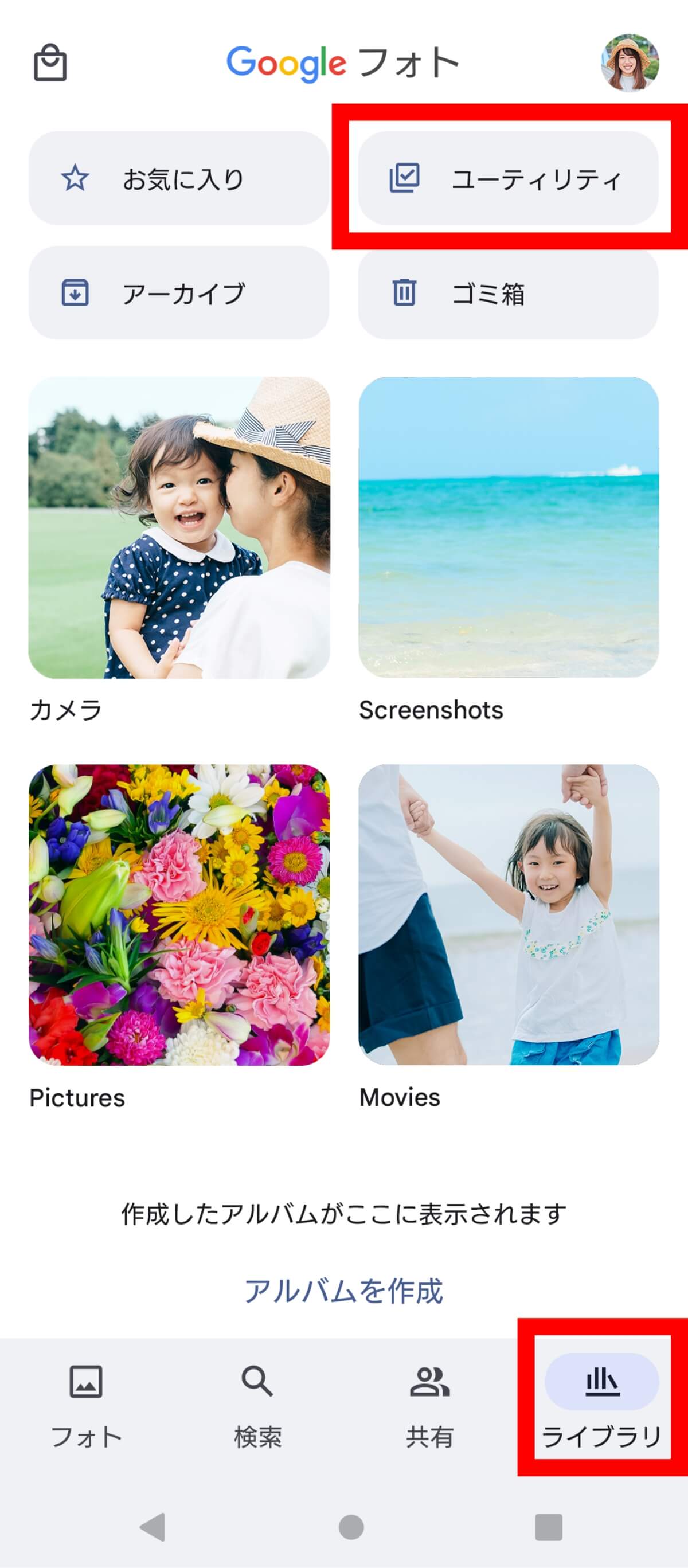The image size is (688, 1568).
Task: Open the Pictures folder
Action: point(179,915)
